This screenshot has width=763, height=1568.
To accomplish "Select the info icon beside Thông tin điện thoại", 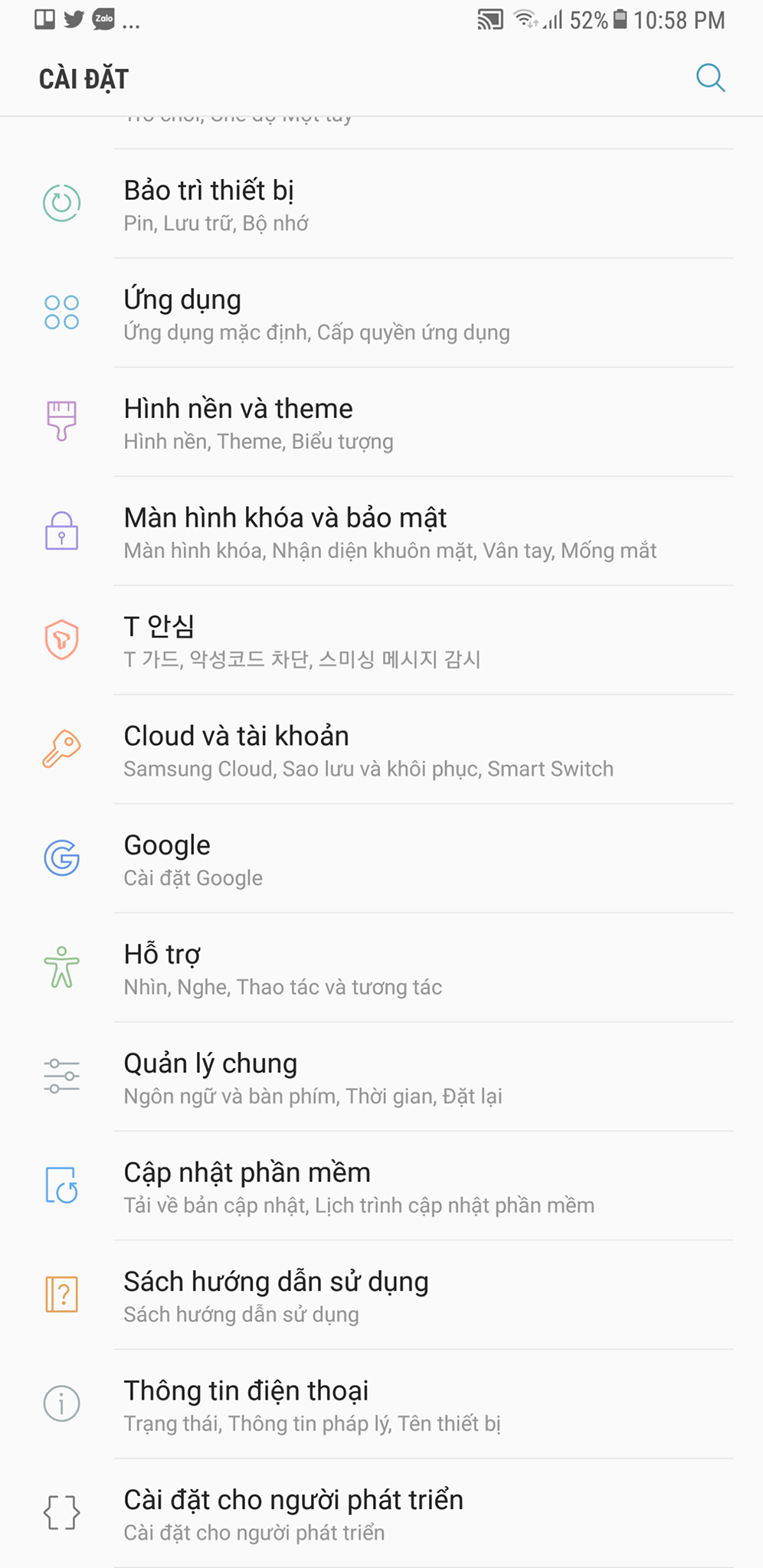I will click(61, 1403).
